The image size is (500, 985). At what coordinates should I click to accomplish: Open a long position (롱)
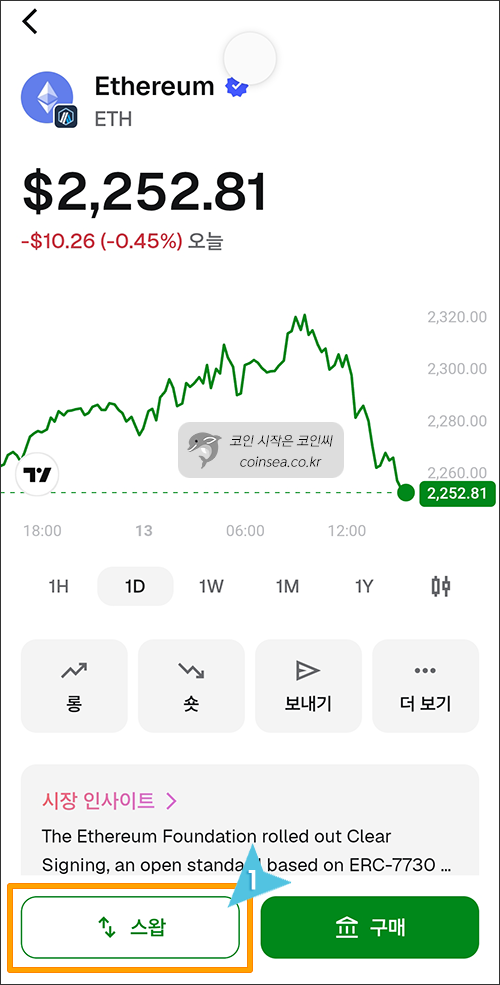(74, 686)
